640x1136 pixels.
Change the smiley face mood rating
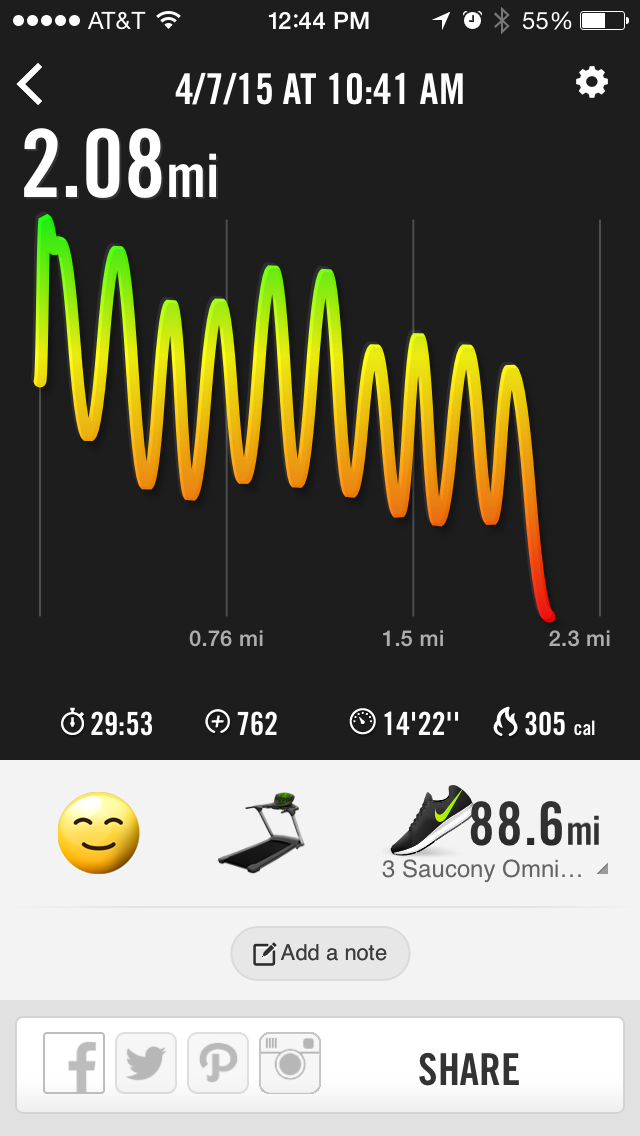98,832
